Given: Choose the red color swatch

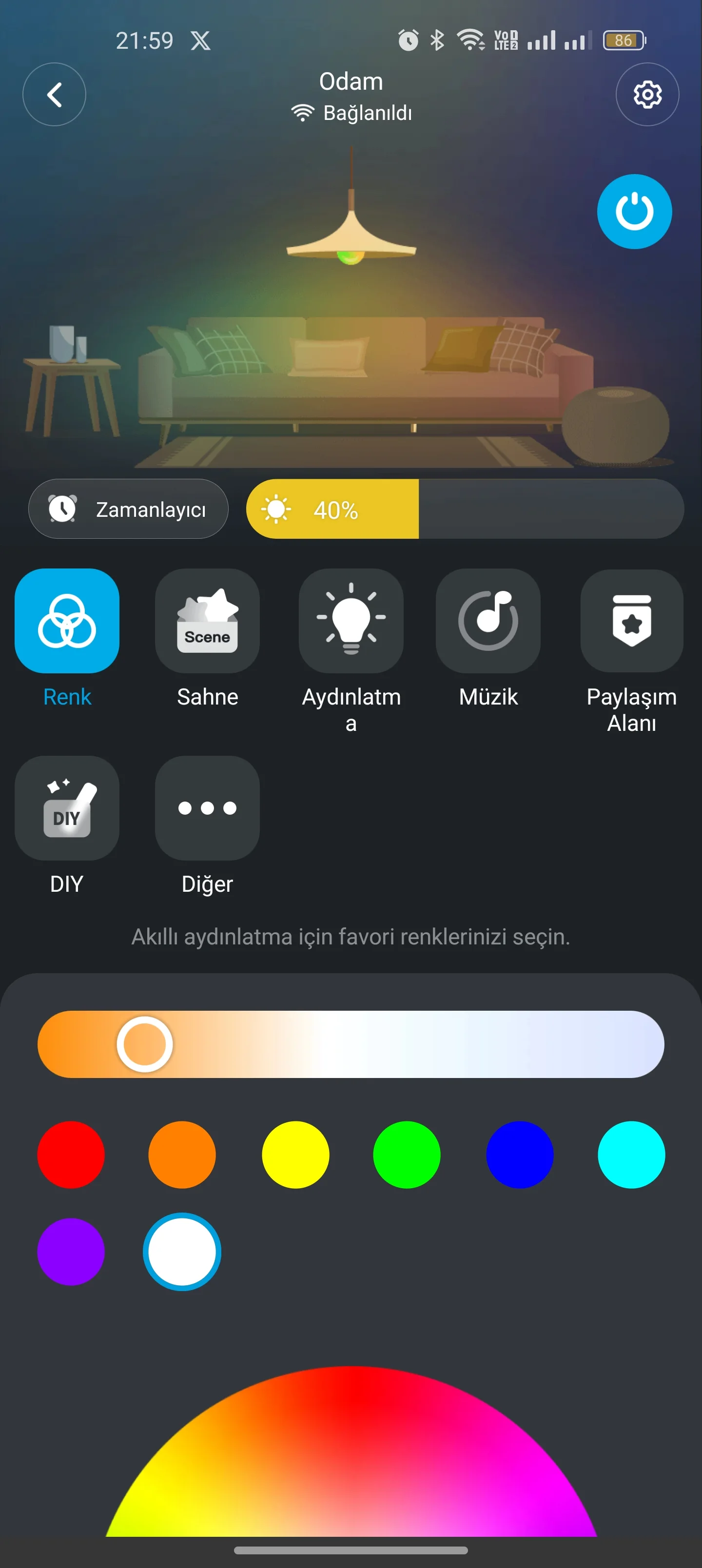Looking at the screenshot, I should tap(71, 1155).
